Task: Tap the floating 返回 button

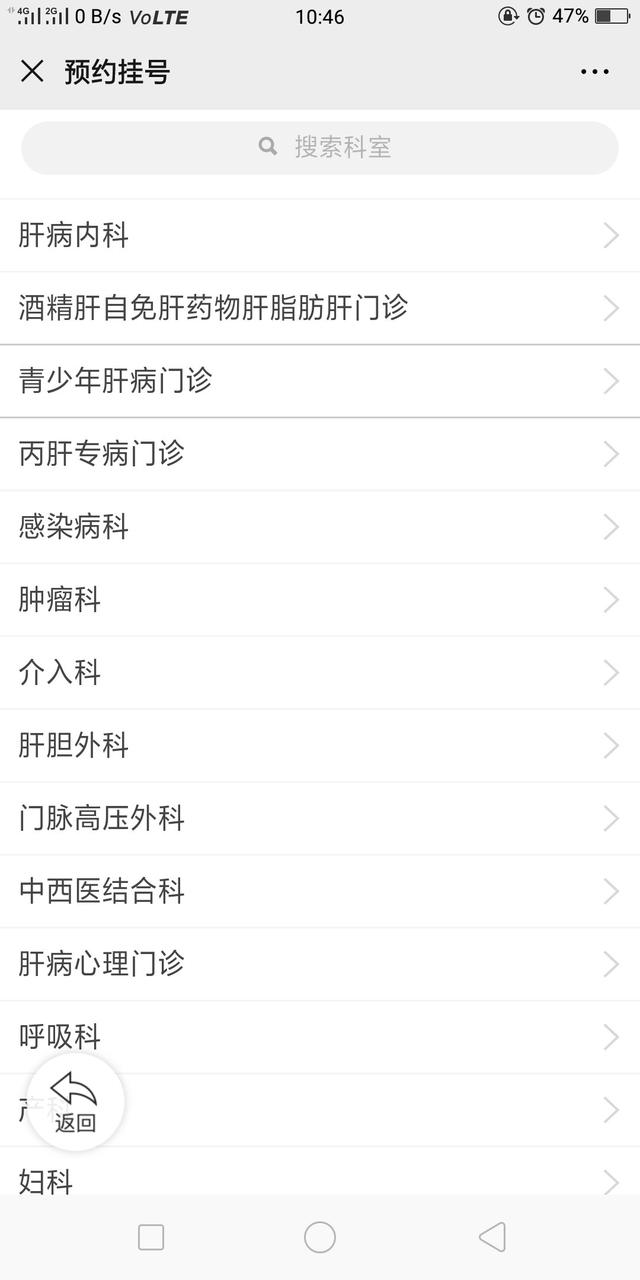Action: tap(75, 1103)
